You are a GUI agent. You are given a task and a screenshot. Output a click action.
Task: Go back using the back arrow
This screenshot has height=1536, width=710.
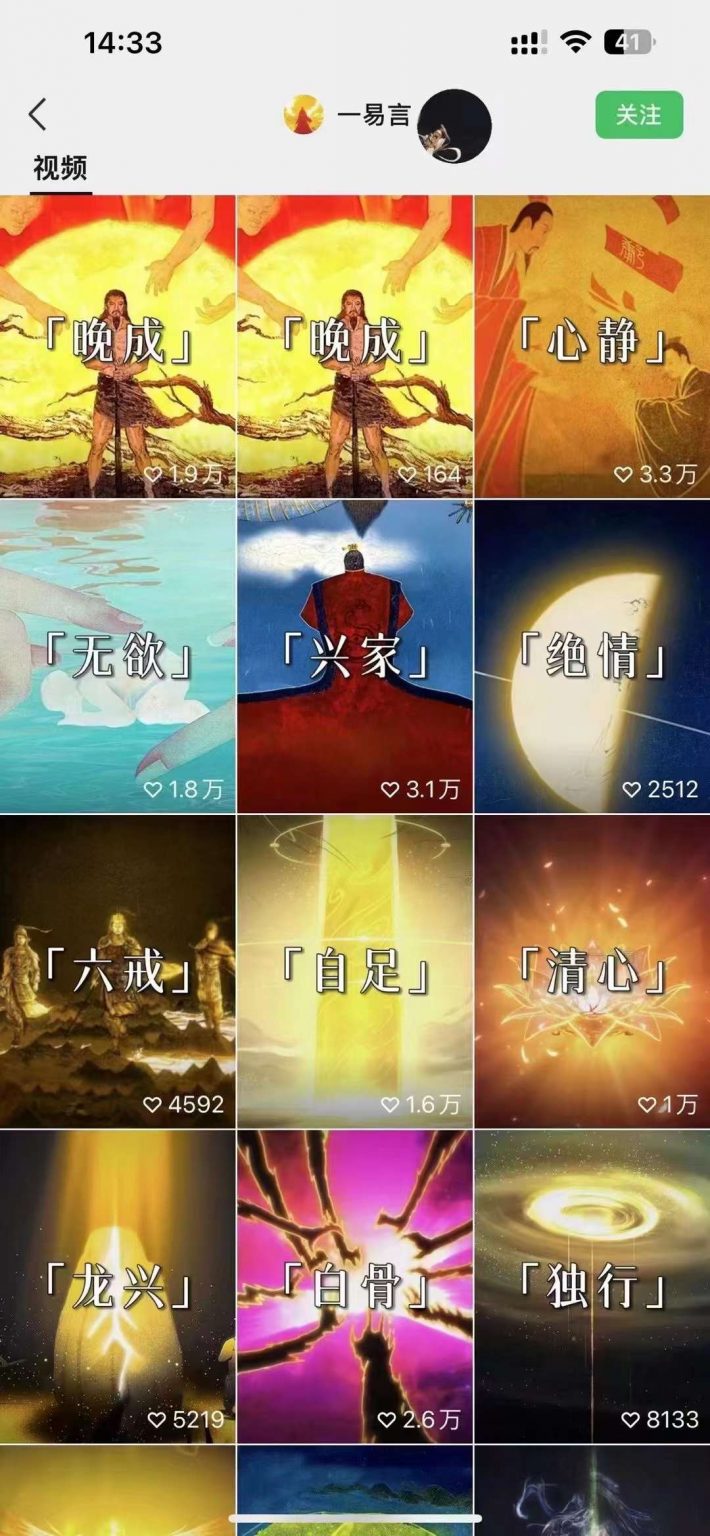click(x=38, y=115)
